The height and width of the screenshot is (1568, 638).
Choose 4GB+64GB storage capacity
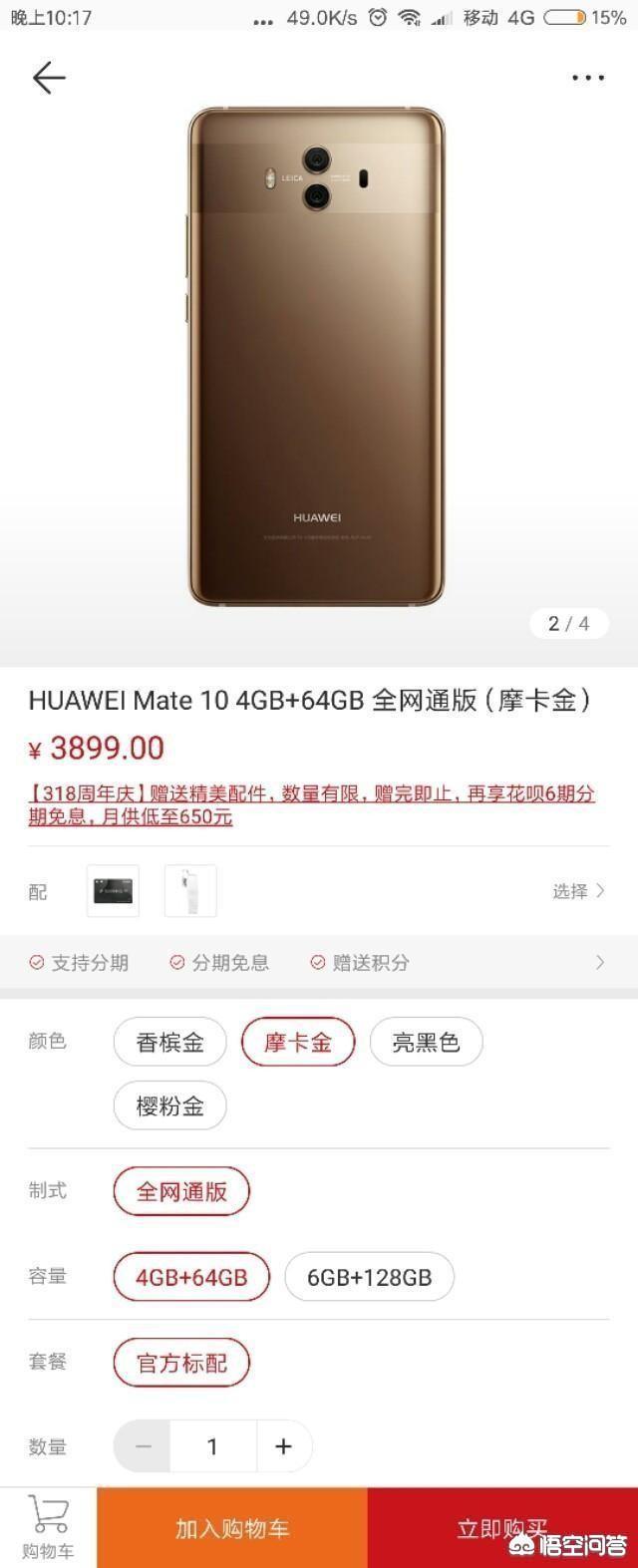(191, 1277)
